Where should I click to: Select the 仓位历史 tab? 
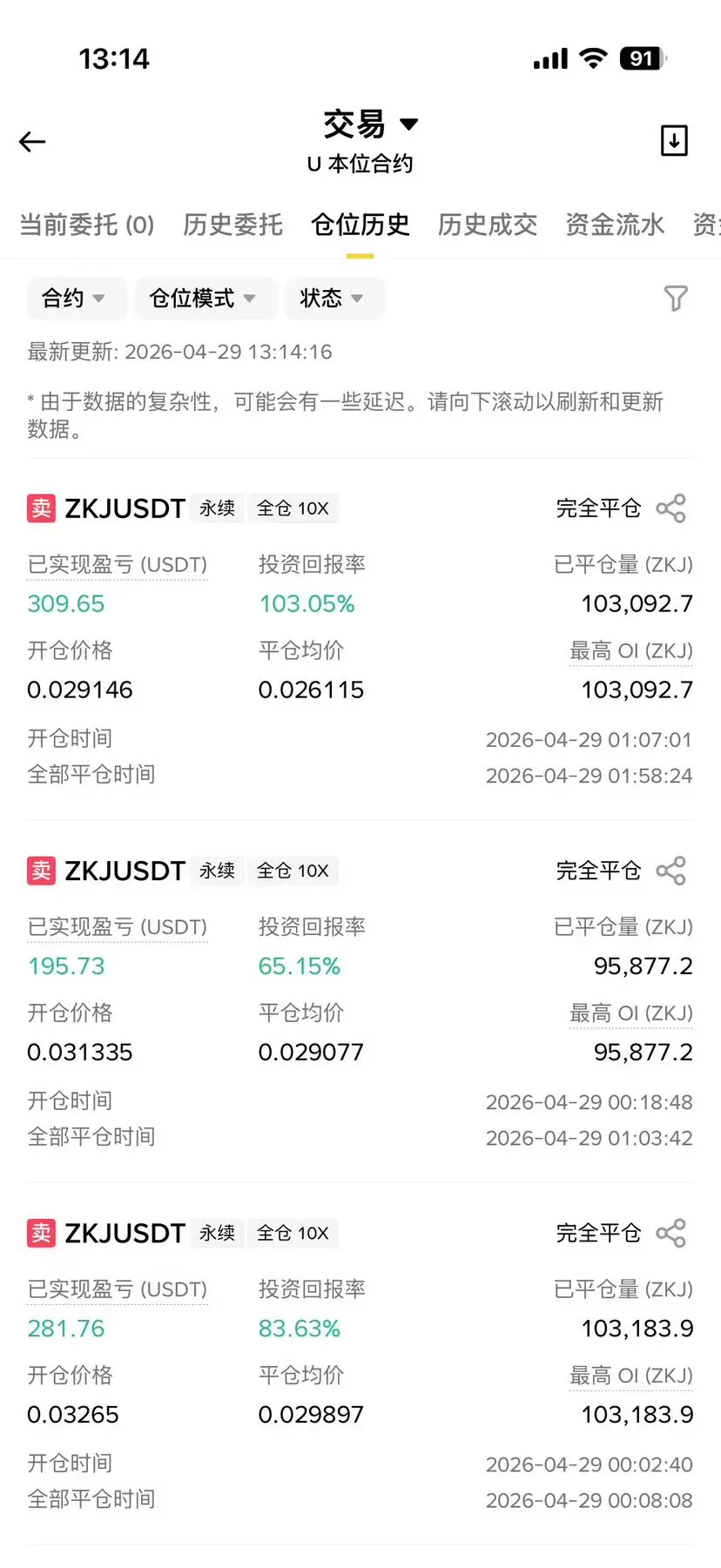pyautogui.click(x=360, y=225)
